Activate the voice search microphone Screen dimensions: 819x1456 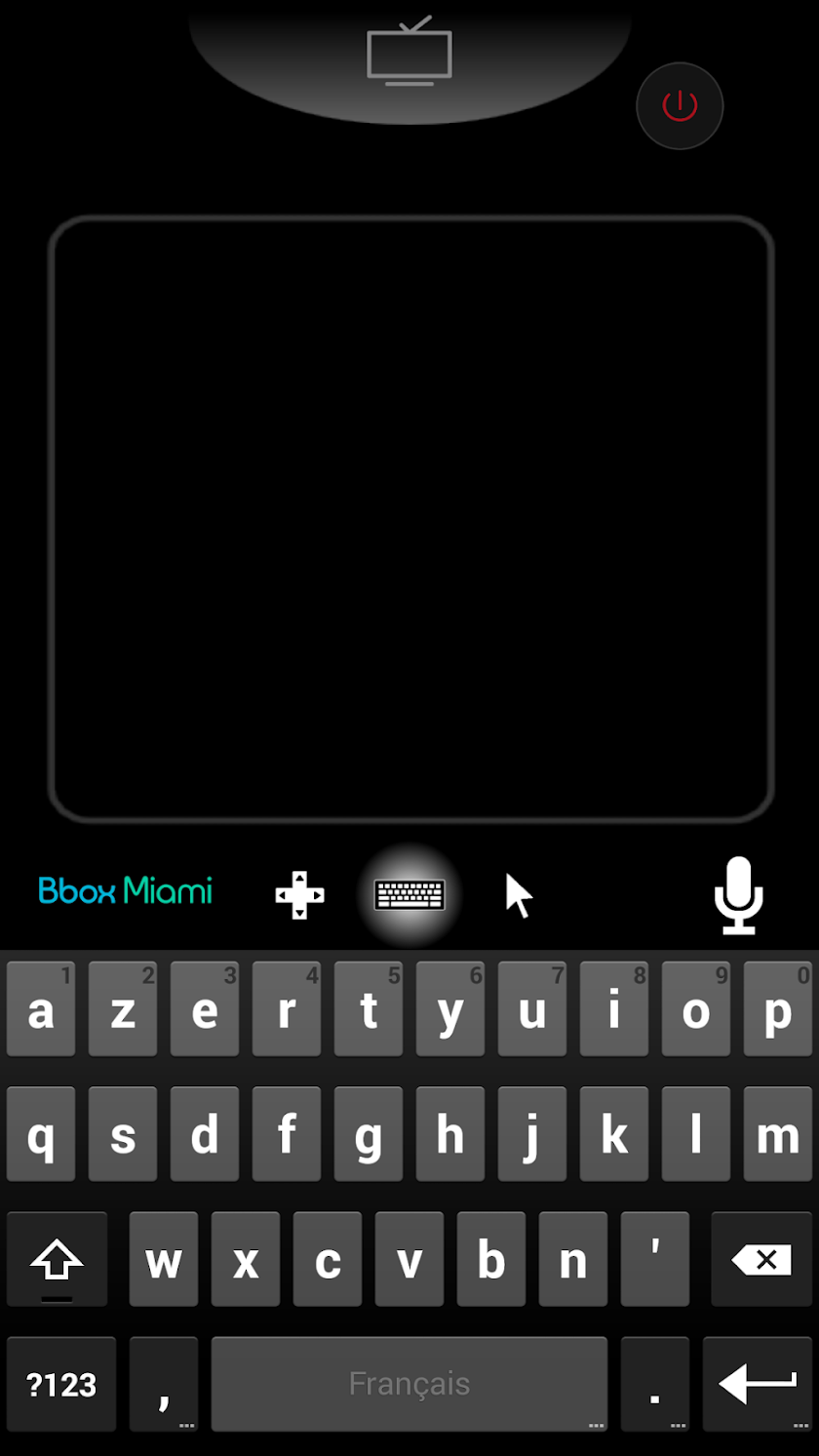pos(738,894)
